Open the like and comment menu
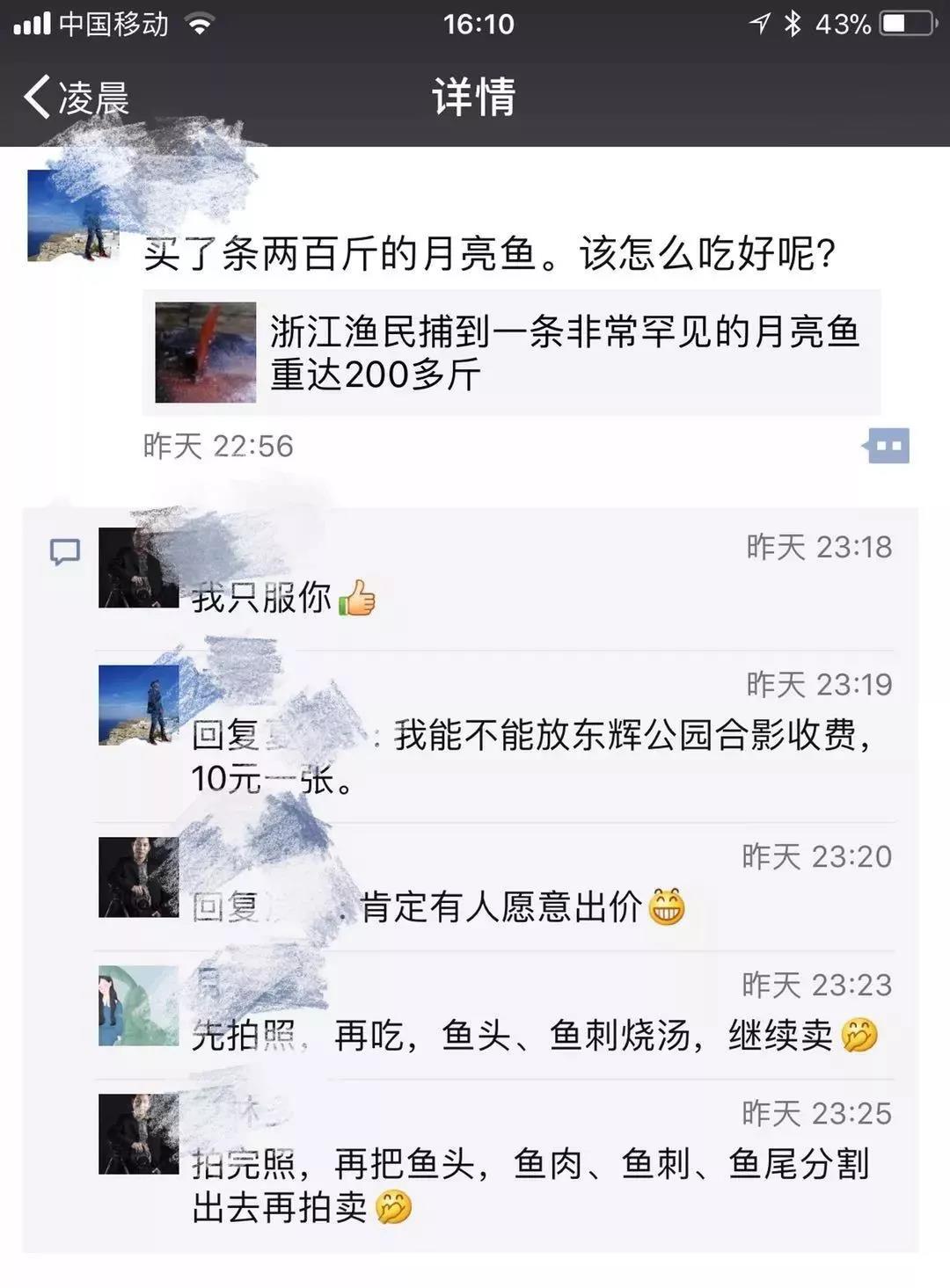 point(887,446)
